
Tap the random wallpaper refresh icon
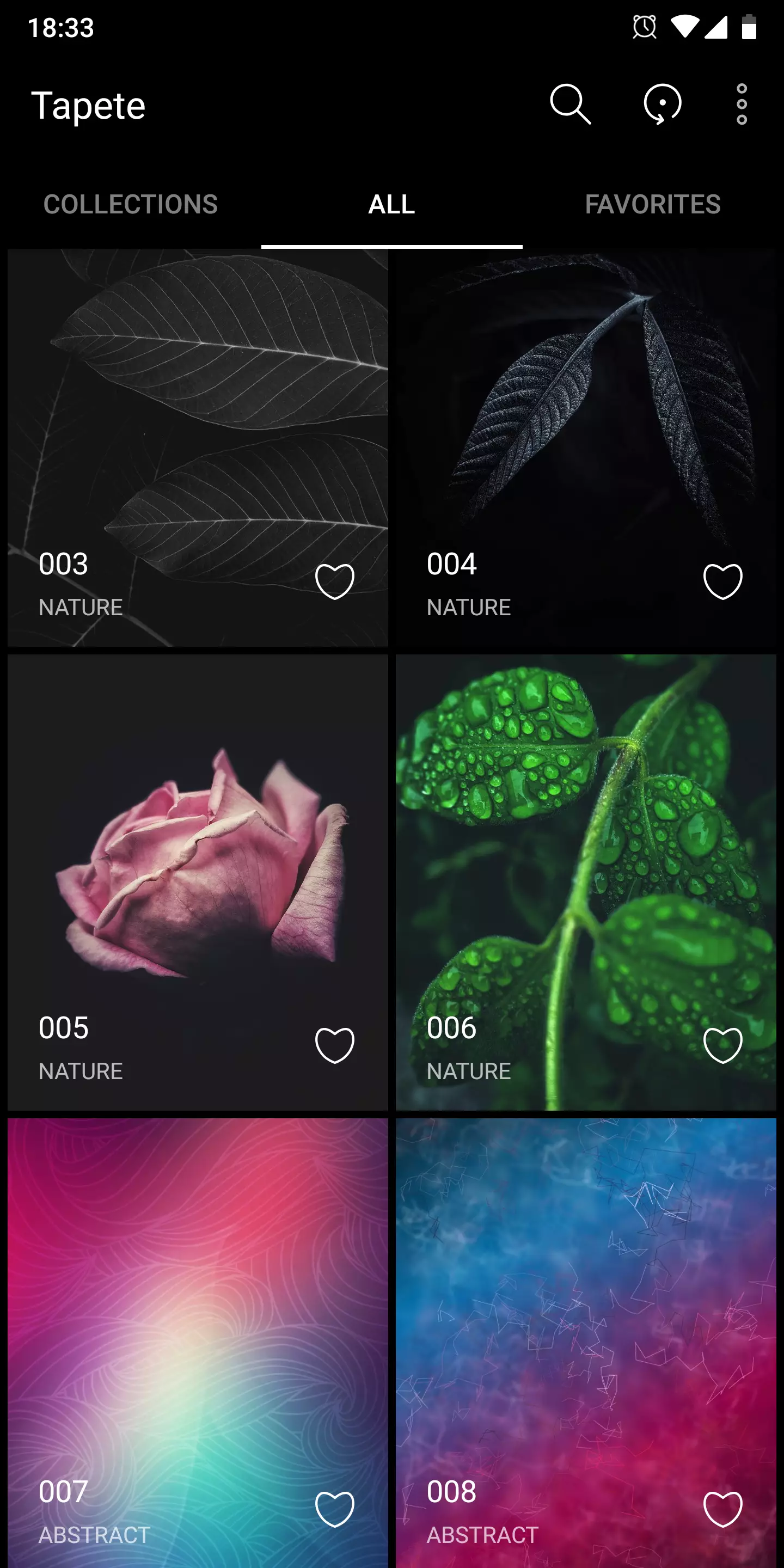point(662,104)
